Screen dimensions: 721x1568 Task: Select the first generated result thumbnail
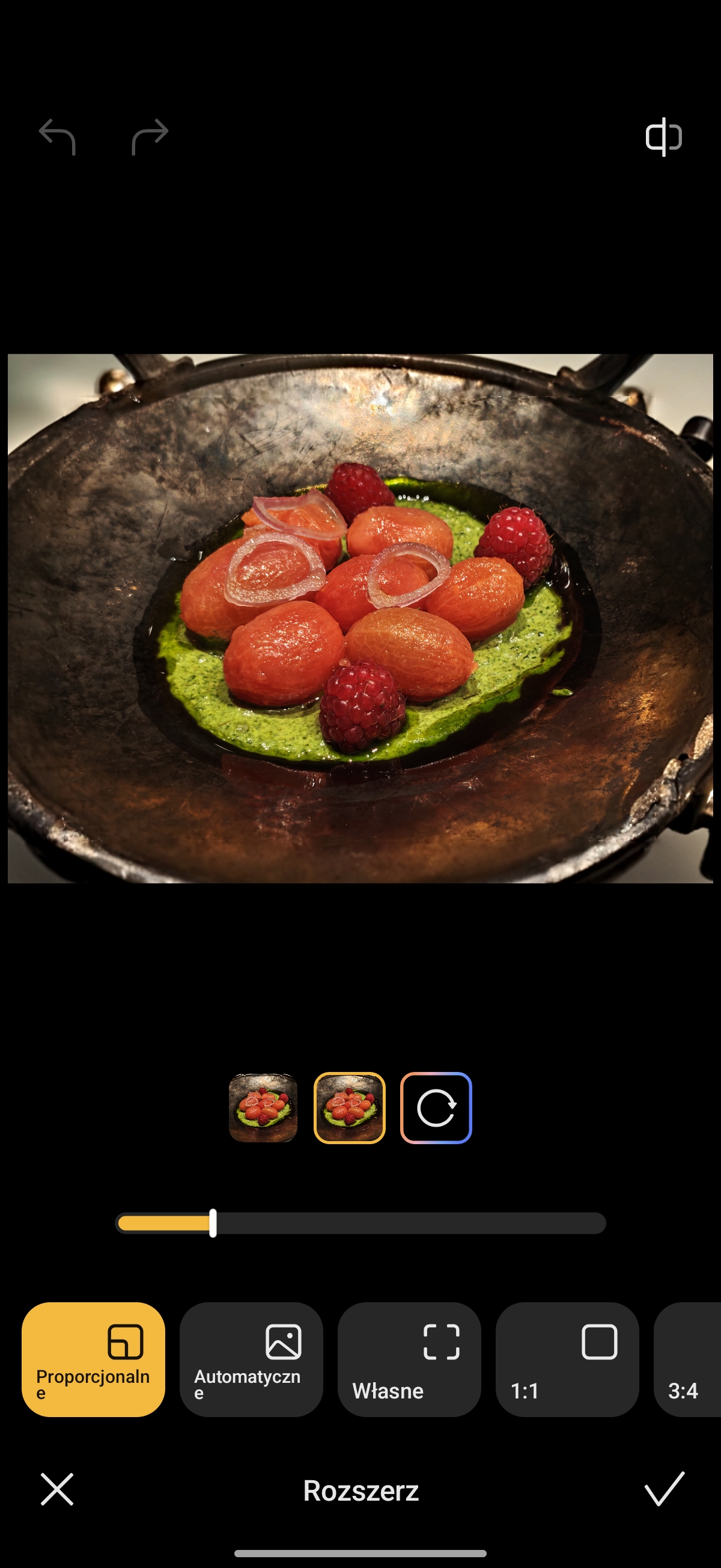point(263,1108)
